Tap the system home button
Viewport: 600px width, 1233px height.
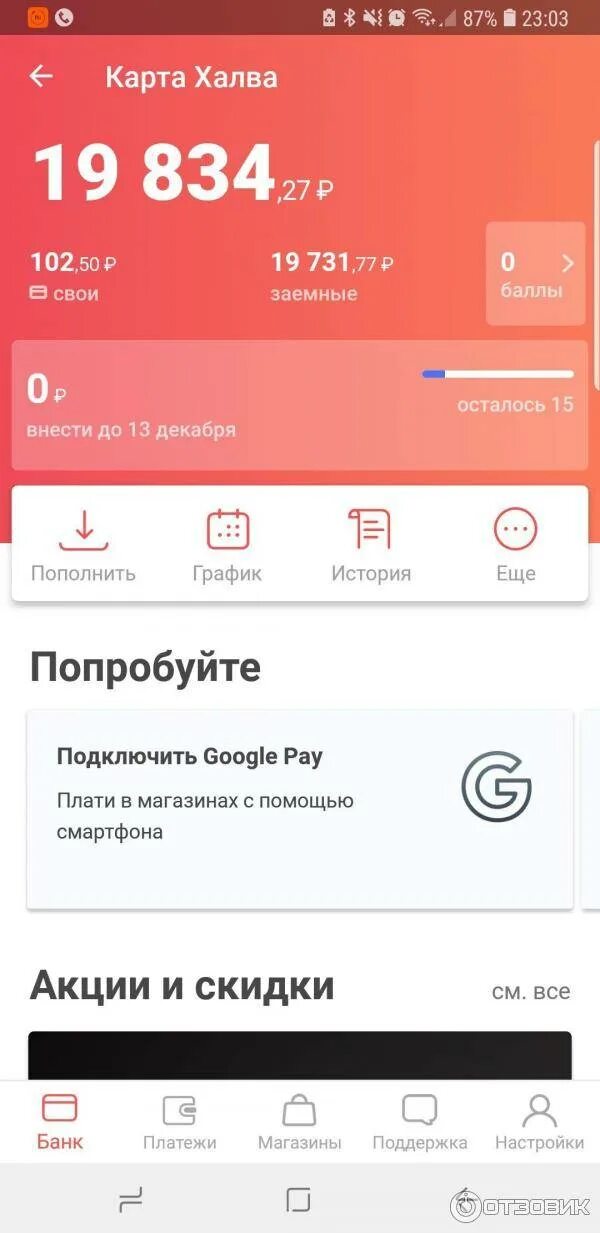point(298,1200)
